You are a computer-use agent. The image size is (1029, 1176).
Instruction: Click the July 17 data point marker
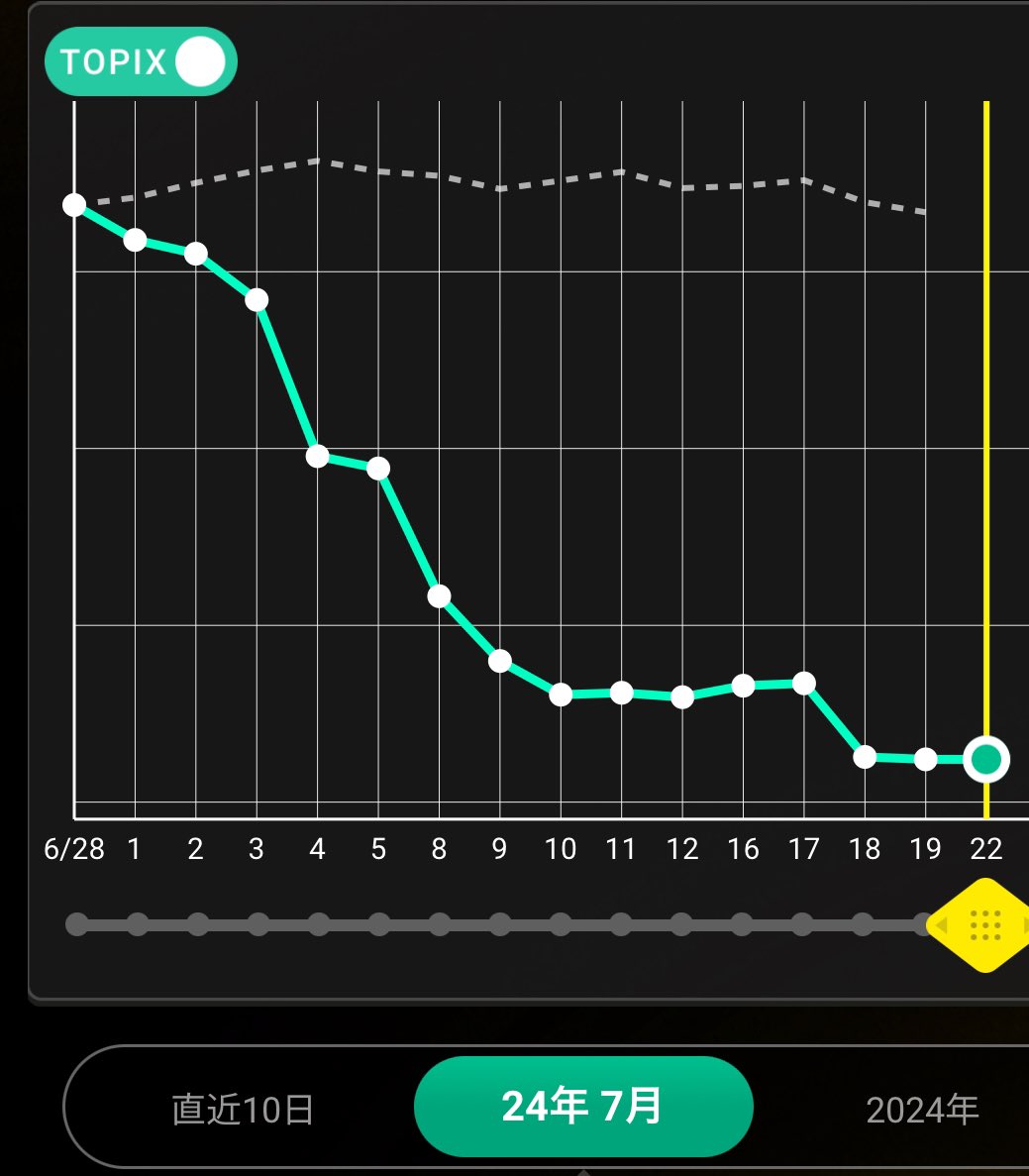click(x=804, y=683)
